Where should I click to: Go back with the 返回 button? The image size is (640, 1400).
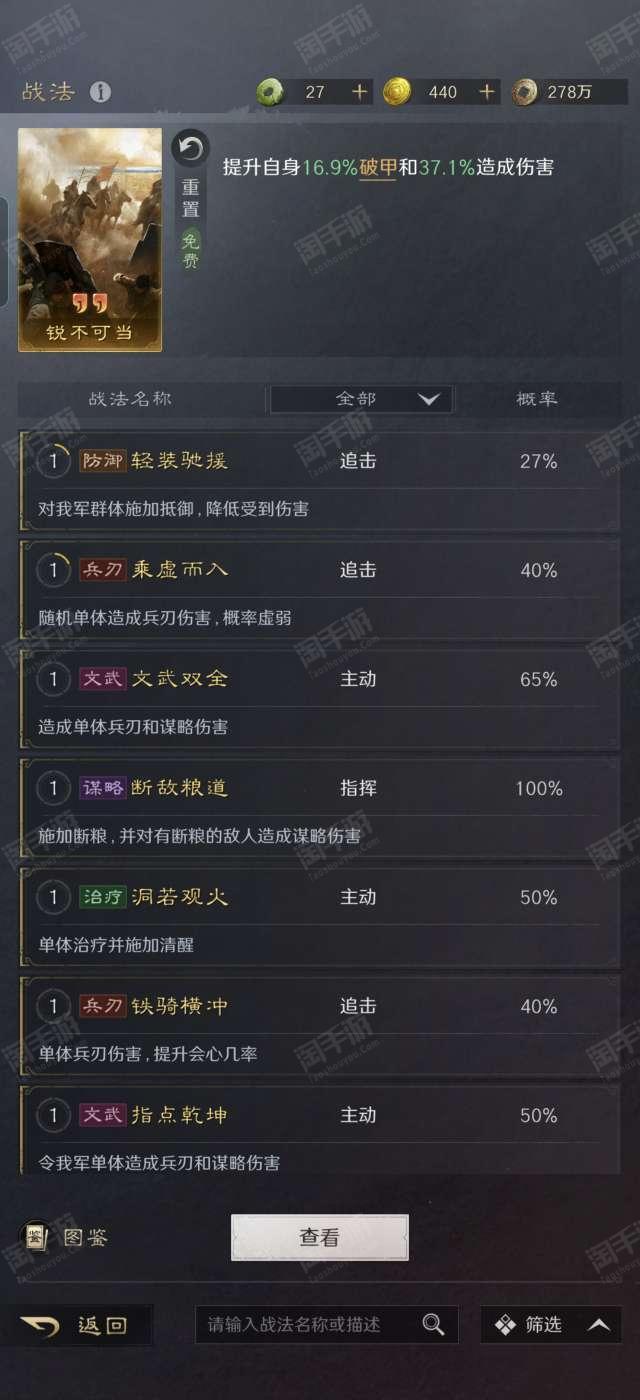tap(80, 1325)
